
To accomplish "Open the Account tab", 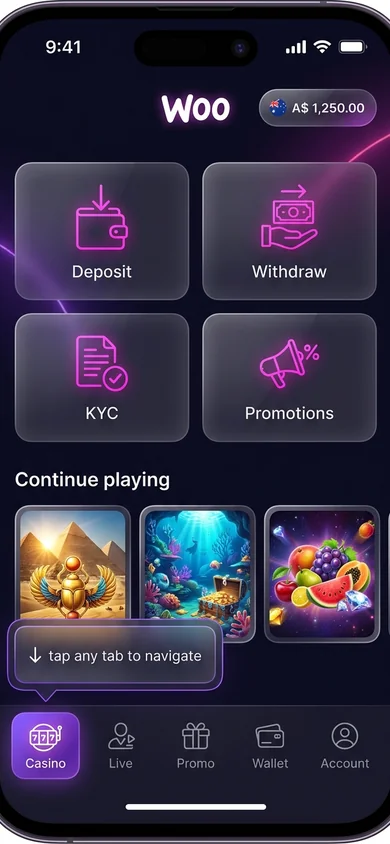I will 345,745.
